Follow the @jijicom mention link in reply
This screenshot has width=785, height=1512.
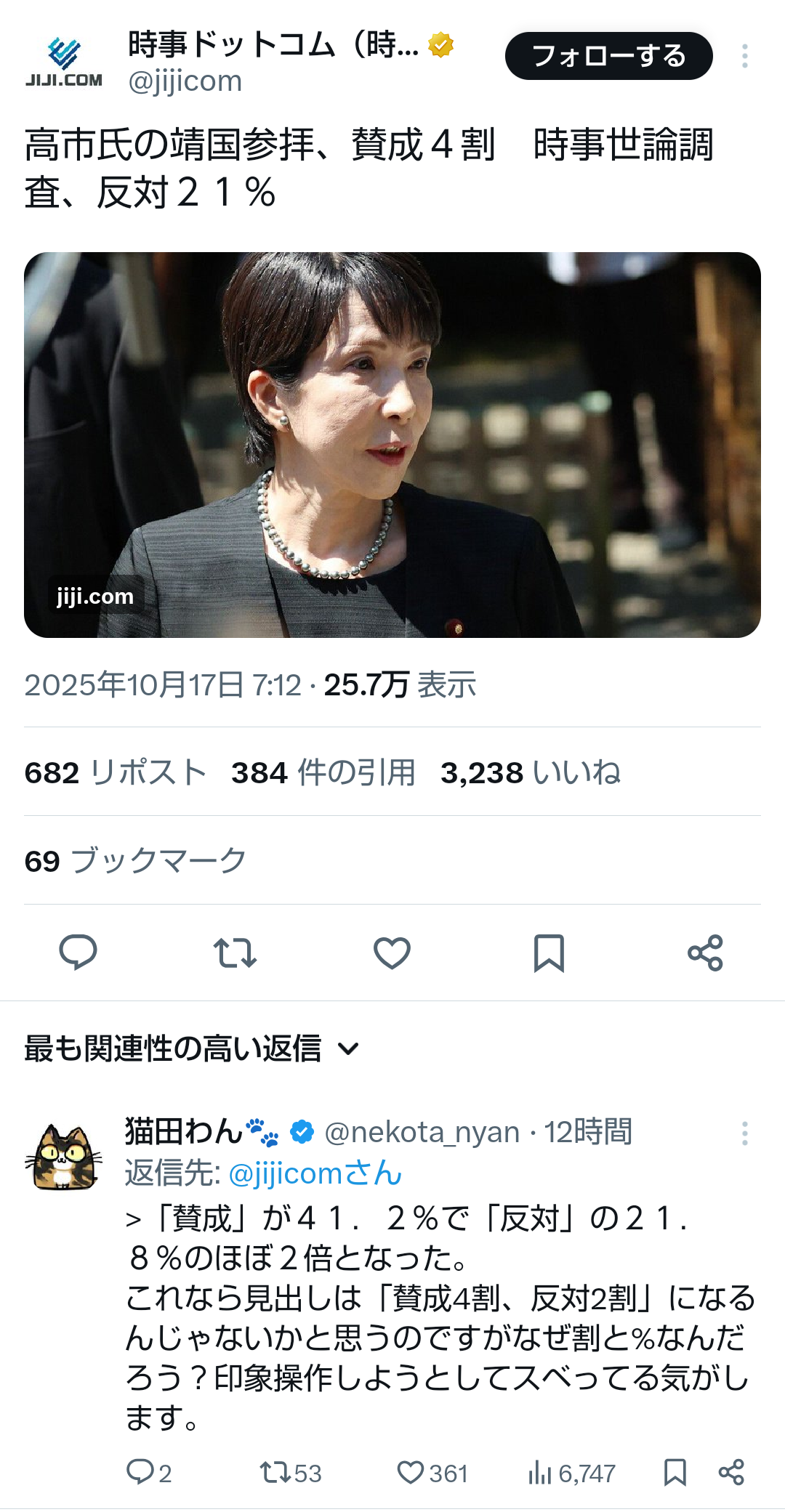tap(315, 1173)
